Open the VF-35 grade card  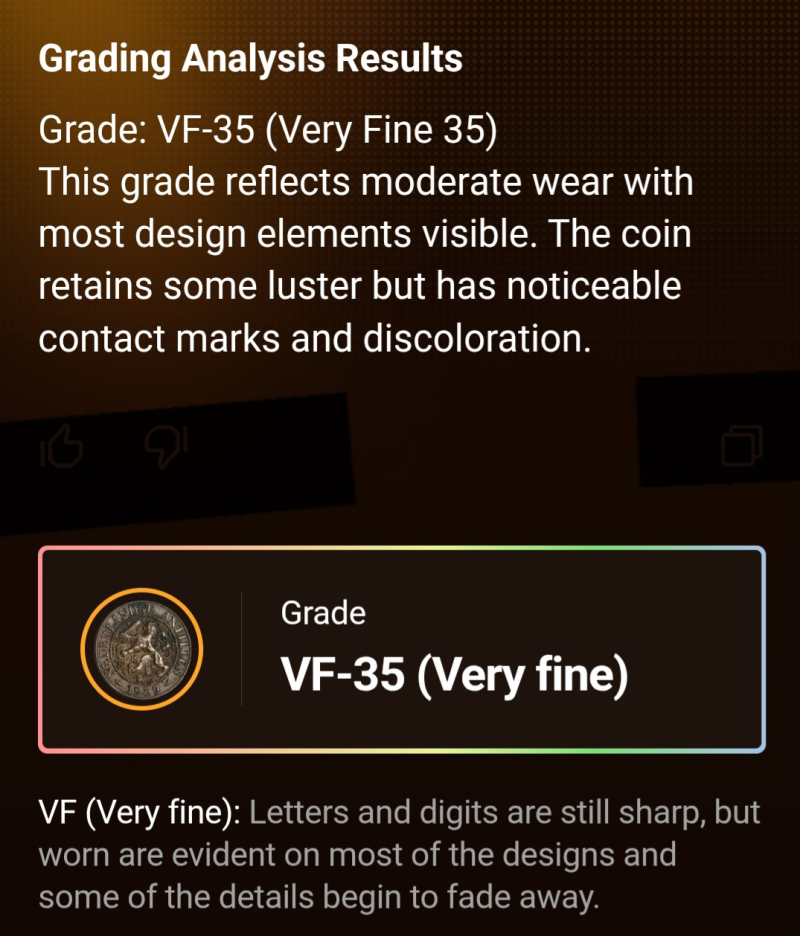click(402, 650)
